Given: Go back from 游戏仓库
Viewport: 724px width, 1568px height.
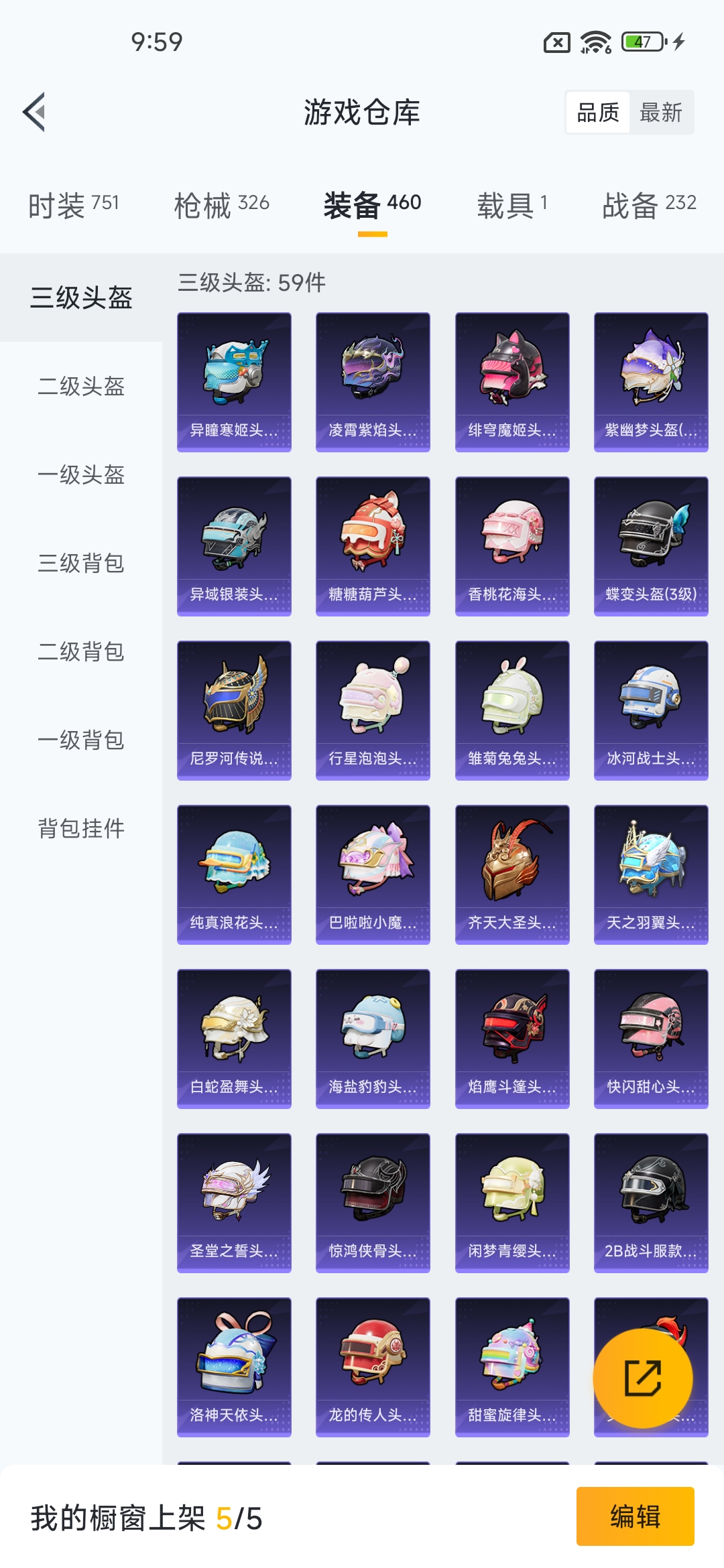Looking at the screenshot, I should (x=35, y=112).
